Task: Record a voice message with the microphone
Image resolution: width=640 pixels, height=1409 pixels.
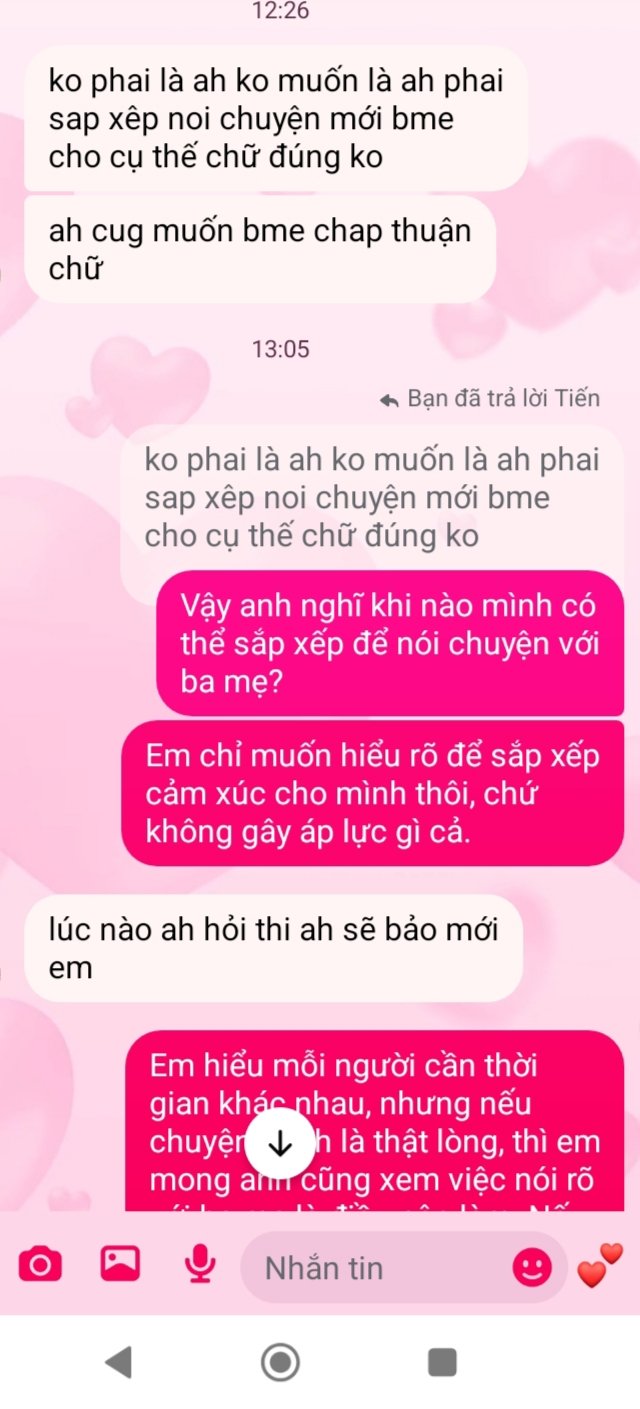Action: click(200, 1267)
